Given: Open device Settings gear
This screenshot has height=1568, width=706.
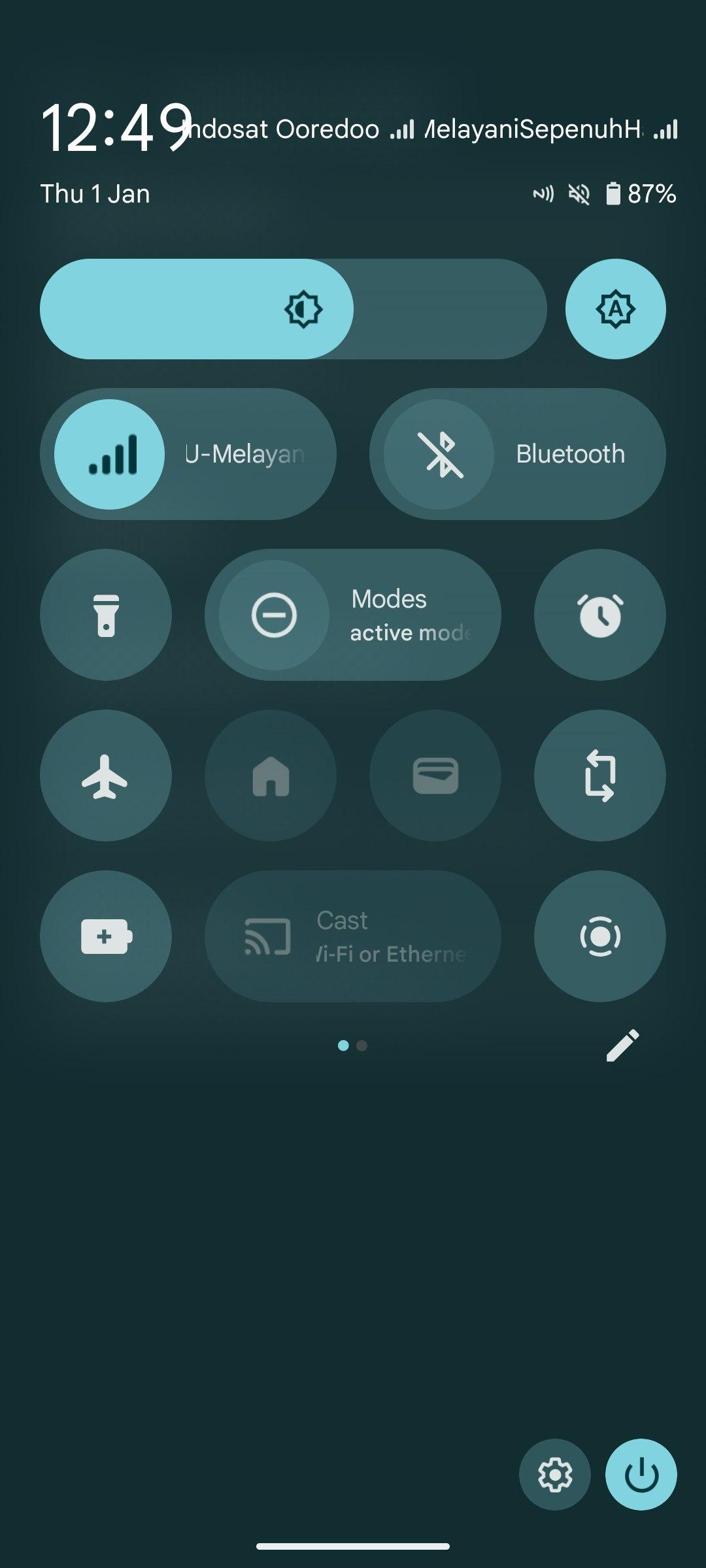Looking at the screenshot, I should click(x=555, y=1475).
